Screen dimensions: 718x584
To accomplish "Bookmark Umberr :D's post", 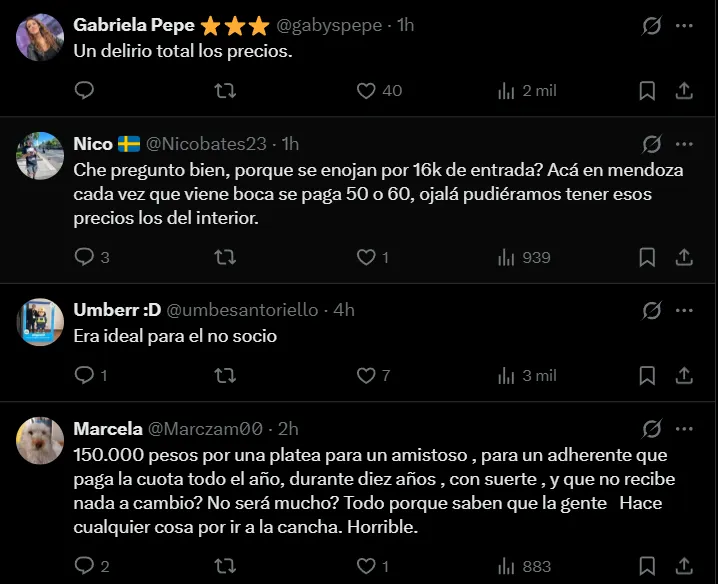I will pos(647,376).
